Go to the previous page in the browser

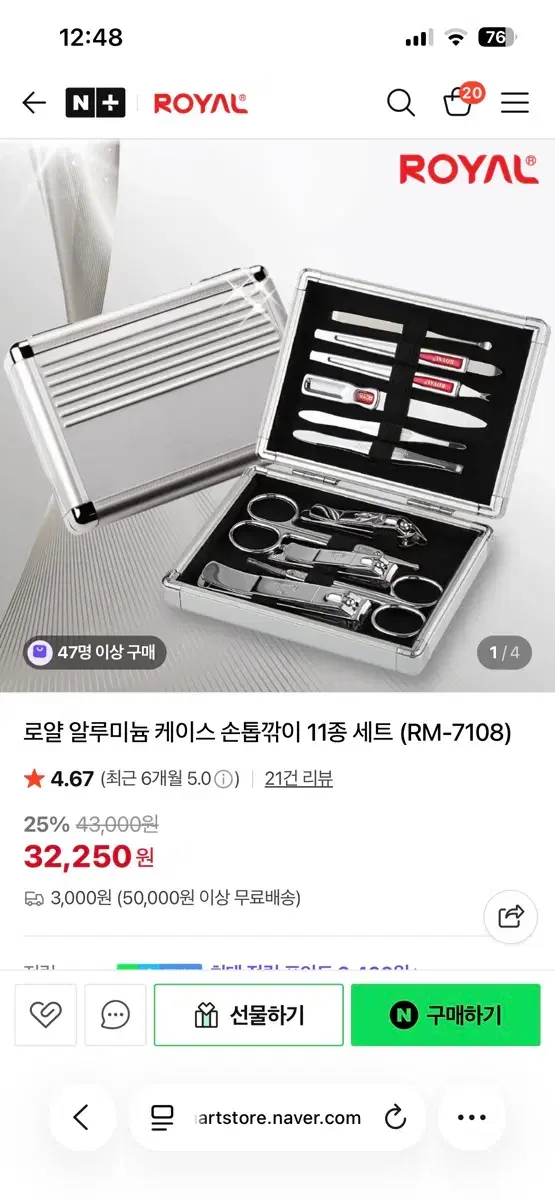[81, 1117]
